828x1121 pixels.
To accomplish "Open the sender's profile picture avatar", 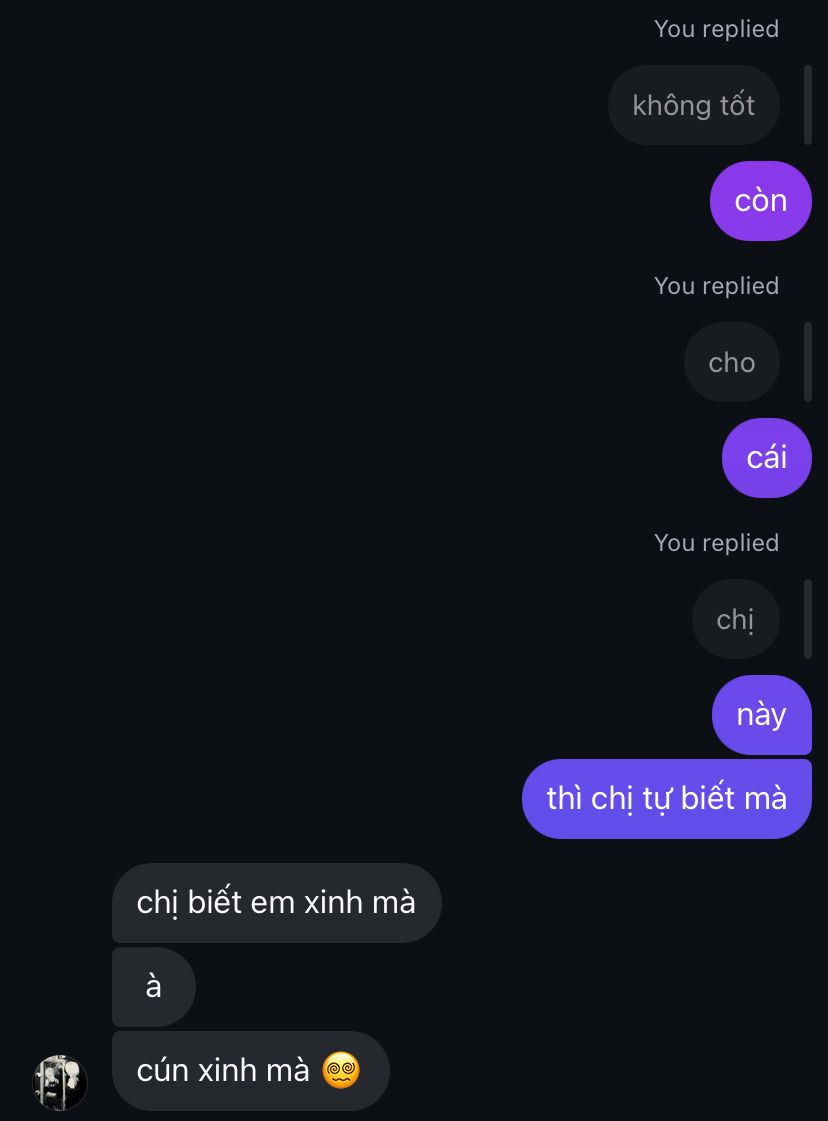I will [60, 1082].
